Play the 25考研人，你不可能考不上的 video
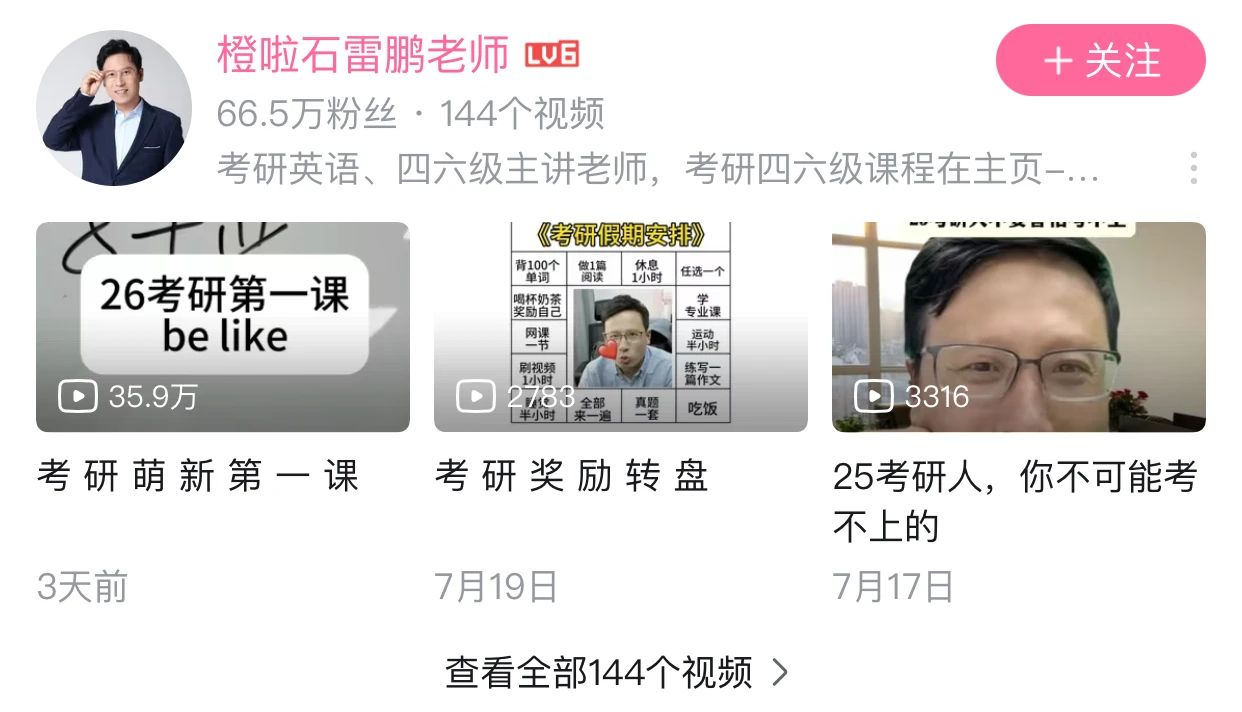 [1018, 327]
